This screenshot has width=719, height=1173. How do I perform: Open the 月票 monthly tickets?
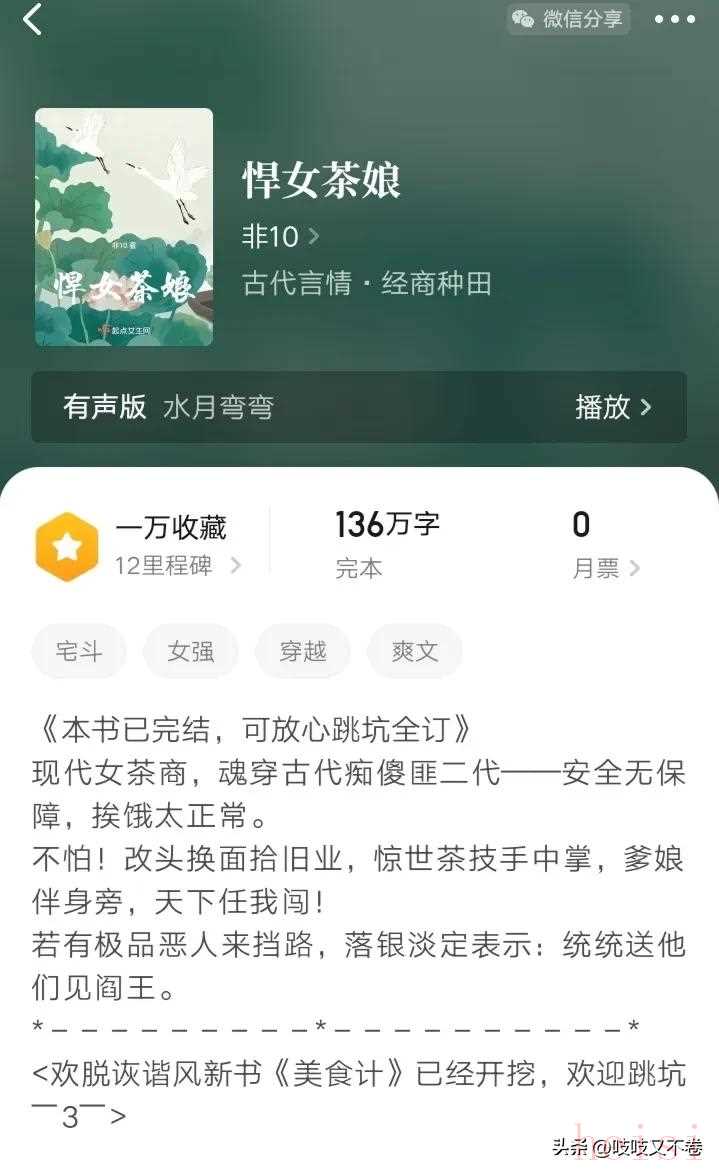606,568
